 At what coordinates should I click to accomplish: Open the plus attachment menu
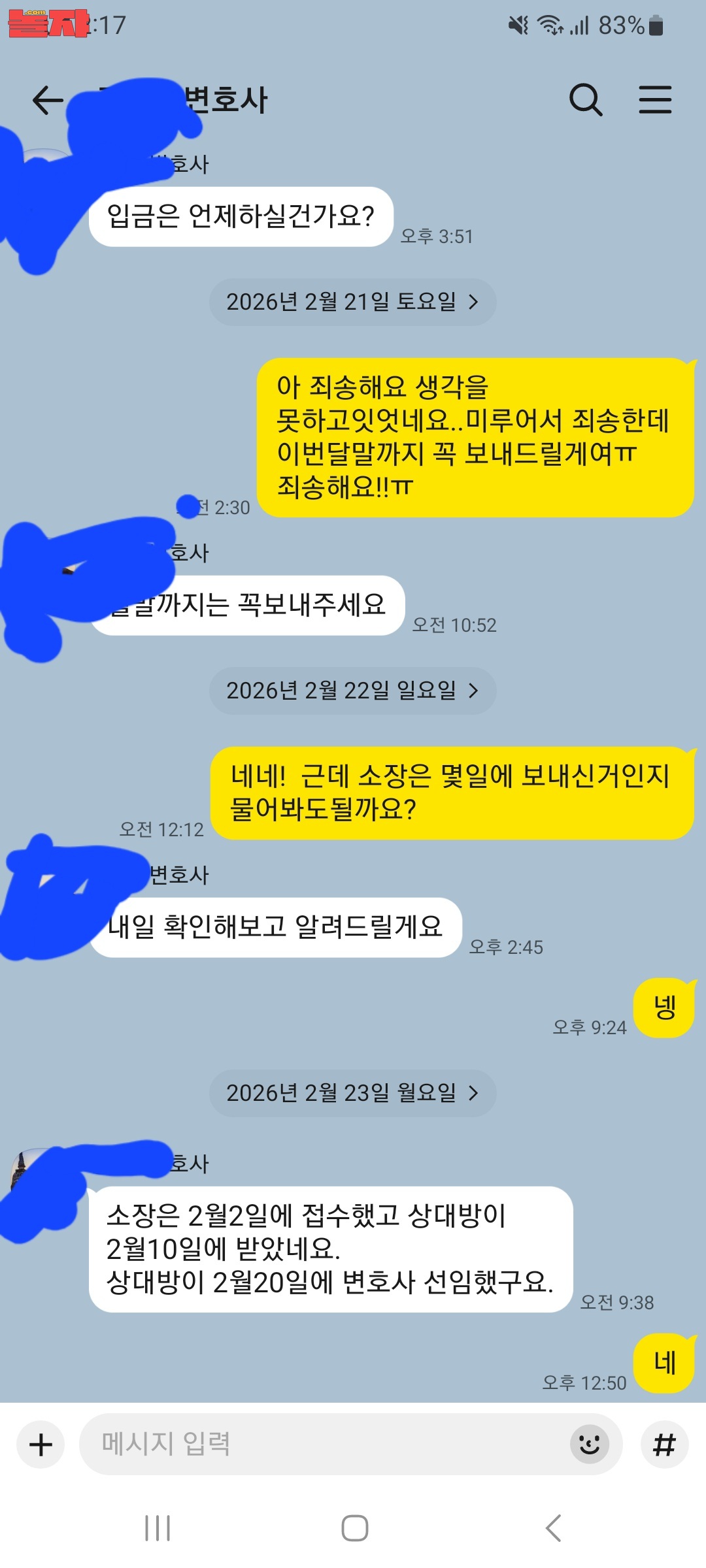41,1445
